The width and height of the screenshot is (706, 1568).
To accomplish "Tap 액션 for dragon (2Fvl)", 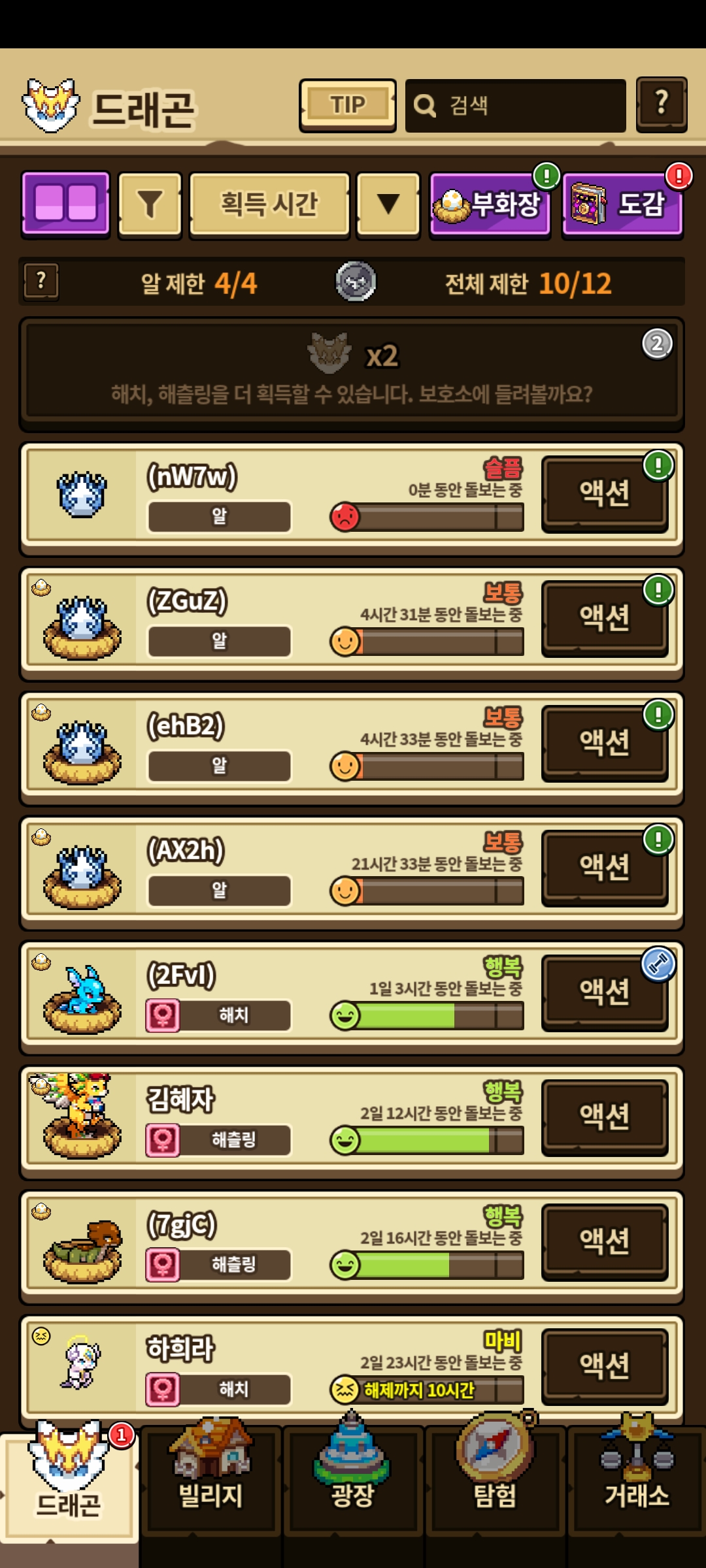I will click(605, 992).
